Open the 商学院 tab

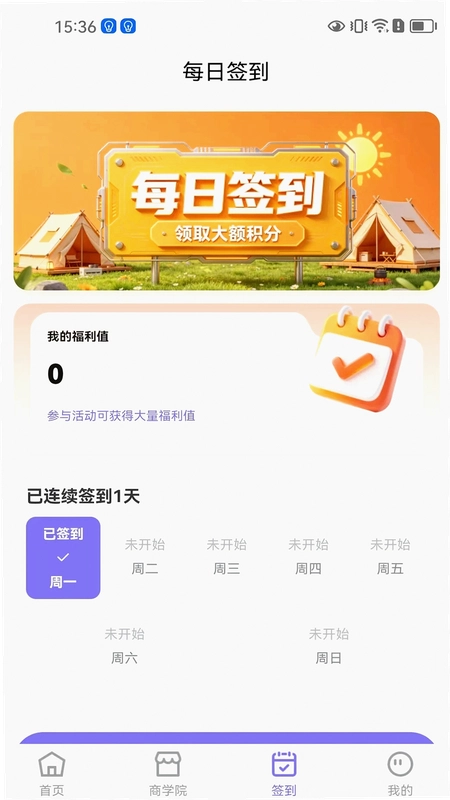(x=168, y=773)
